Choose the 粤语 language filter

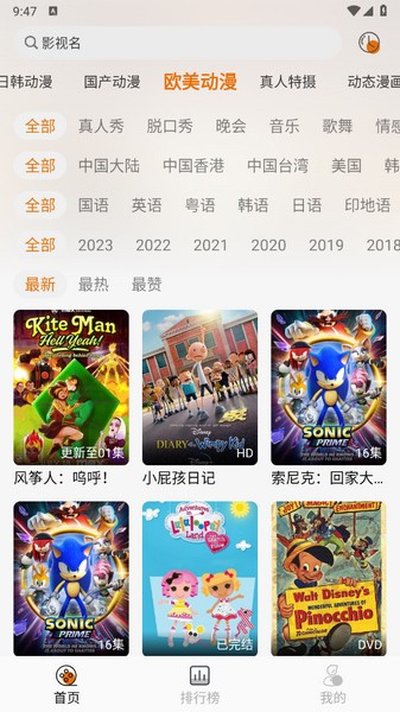200,205
